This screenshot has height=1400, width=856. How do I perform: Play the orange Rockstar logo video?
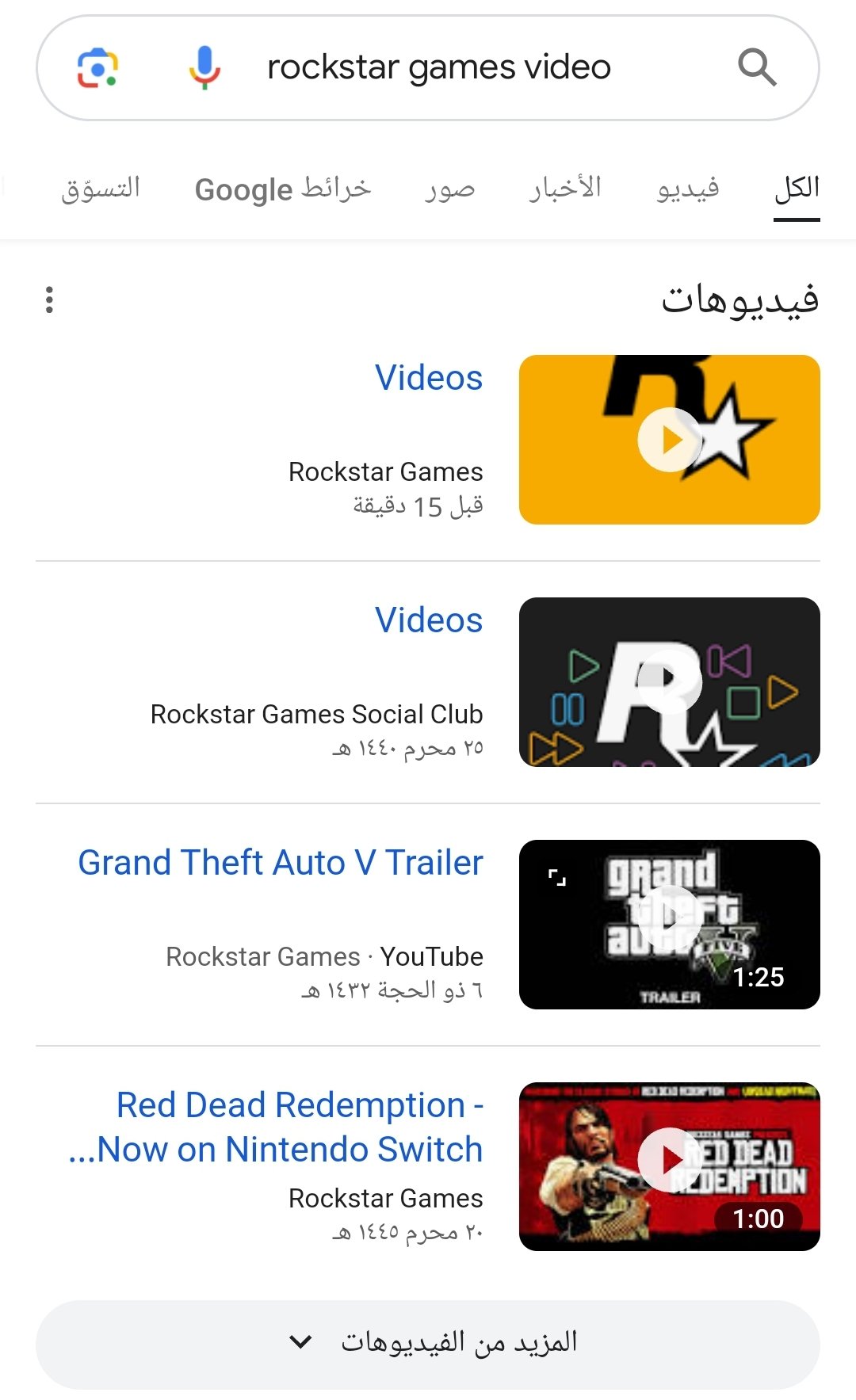pyautogui.click(x=669, y=440)
